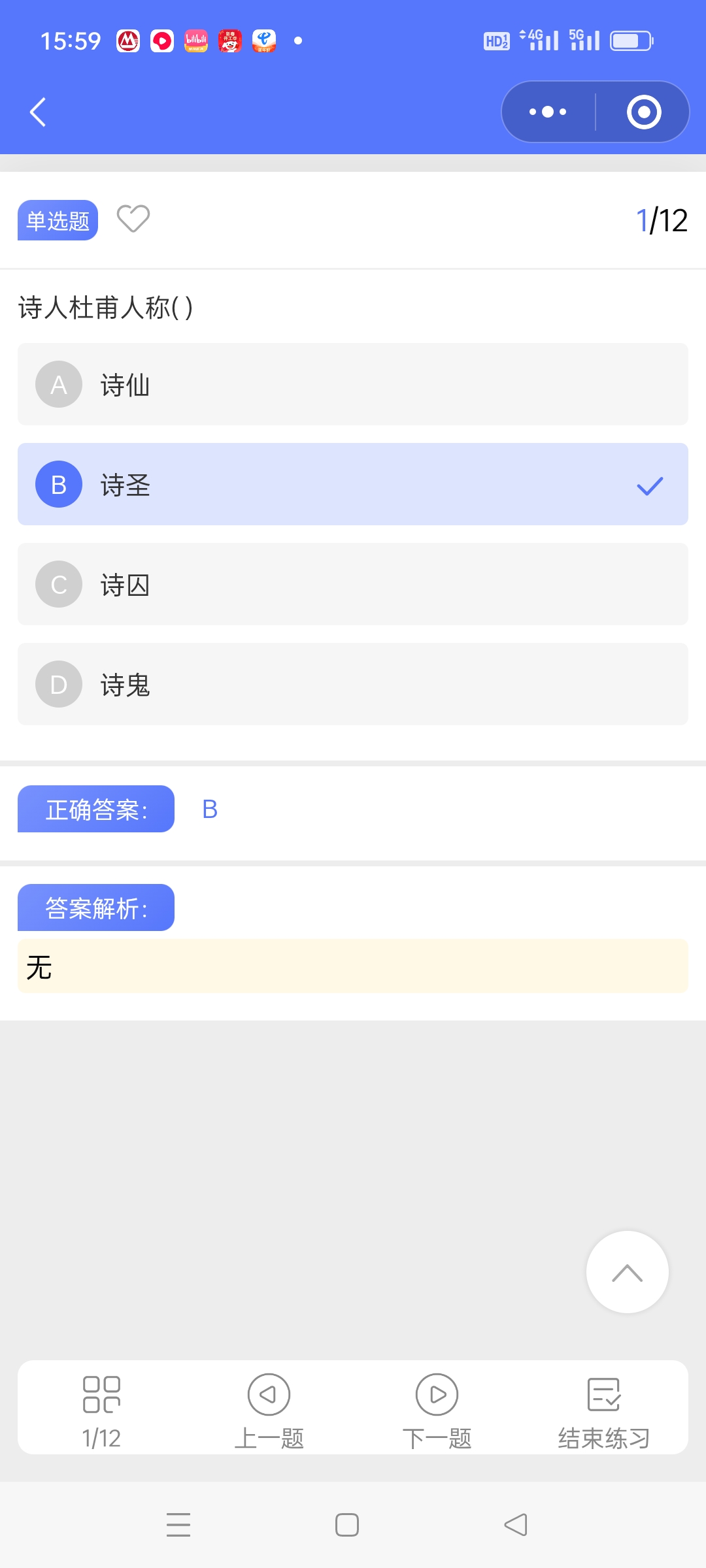The image size is (706, 1568).
Task: Expand the answer explanation section
Action: point(95,907)
